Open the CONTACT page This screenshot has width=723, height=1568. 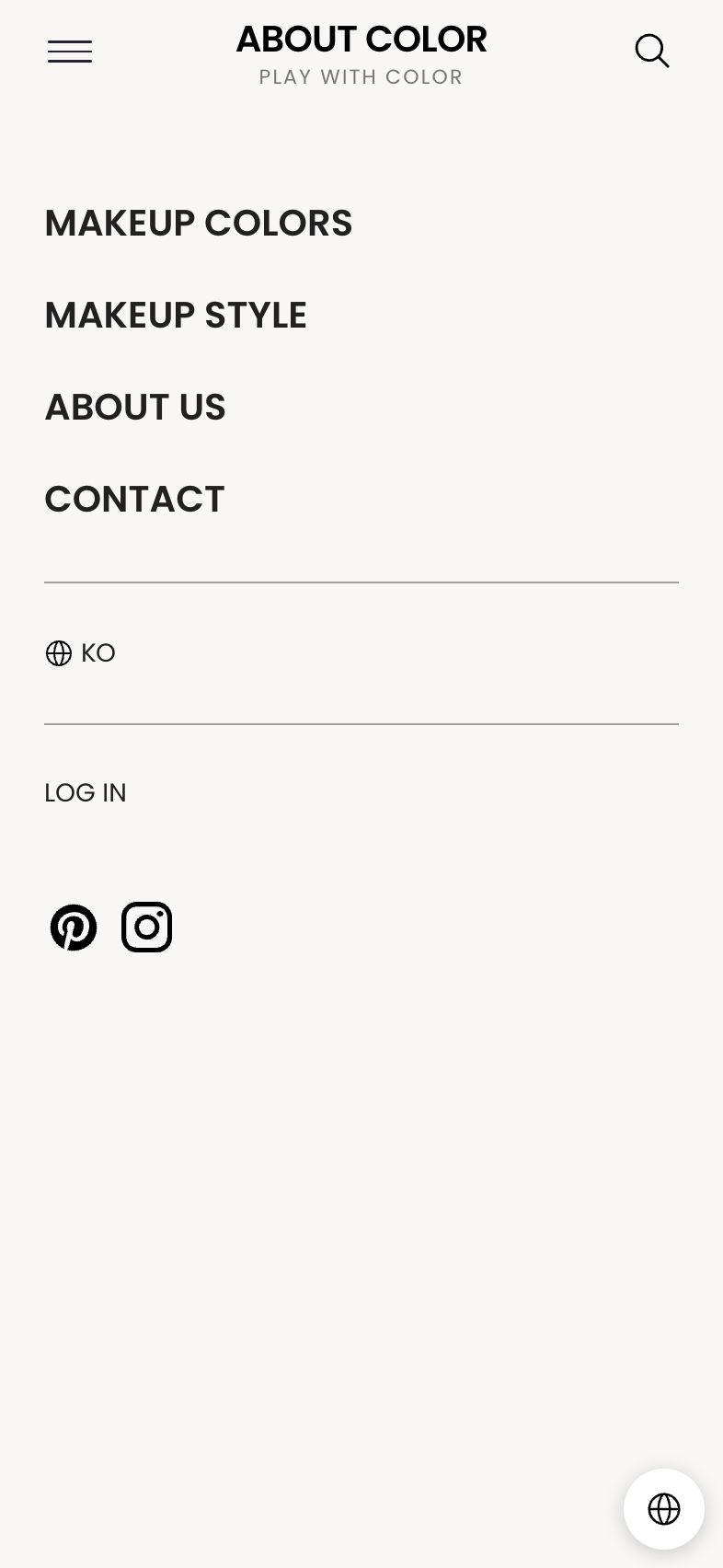(x=134, y=500)
